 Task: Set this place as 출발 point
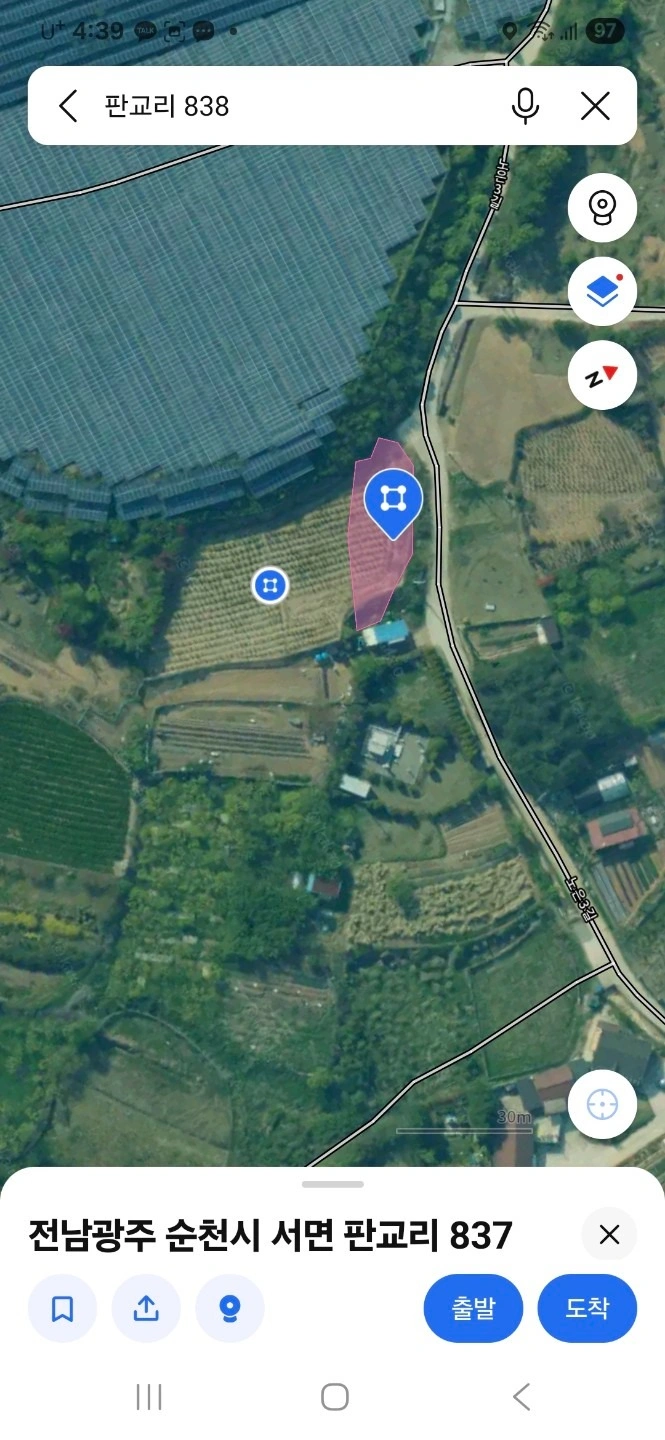click(x=473, y=1308)
